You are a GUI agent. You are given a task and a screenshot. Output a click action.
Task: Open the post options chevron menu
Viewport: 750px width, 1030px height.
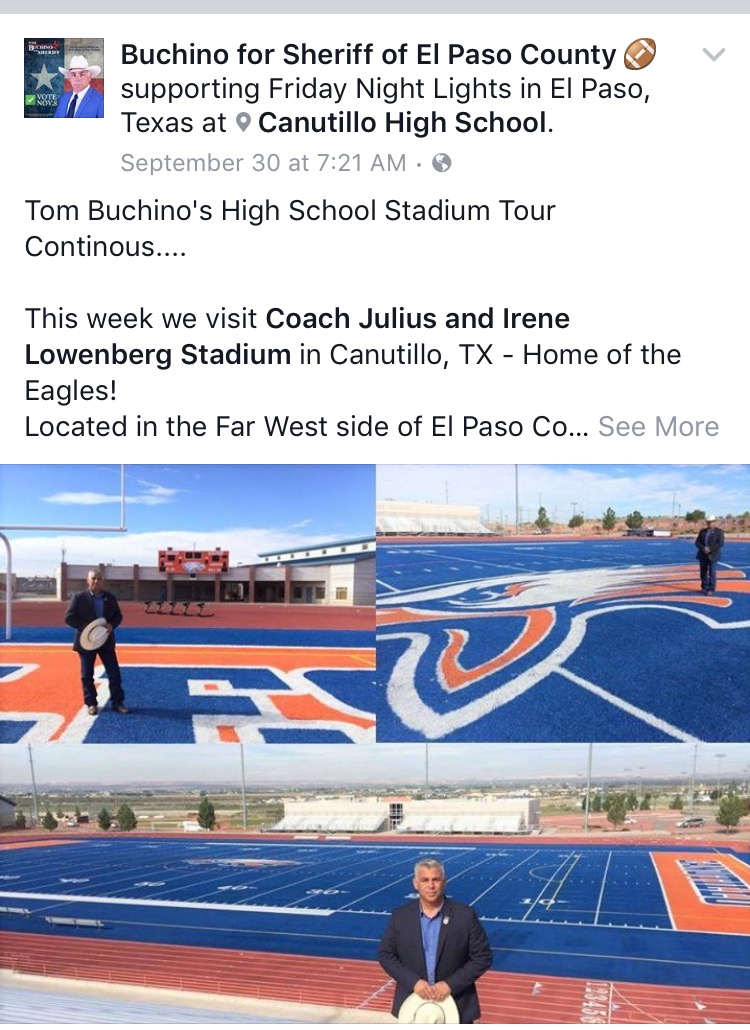pos(713,55)
